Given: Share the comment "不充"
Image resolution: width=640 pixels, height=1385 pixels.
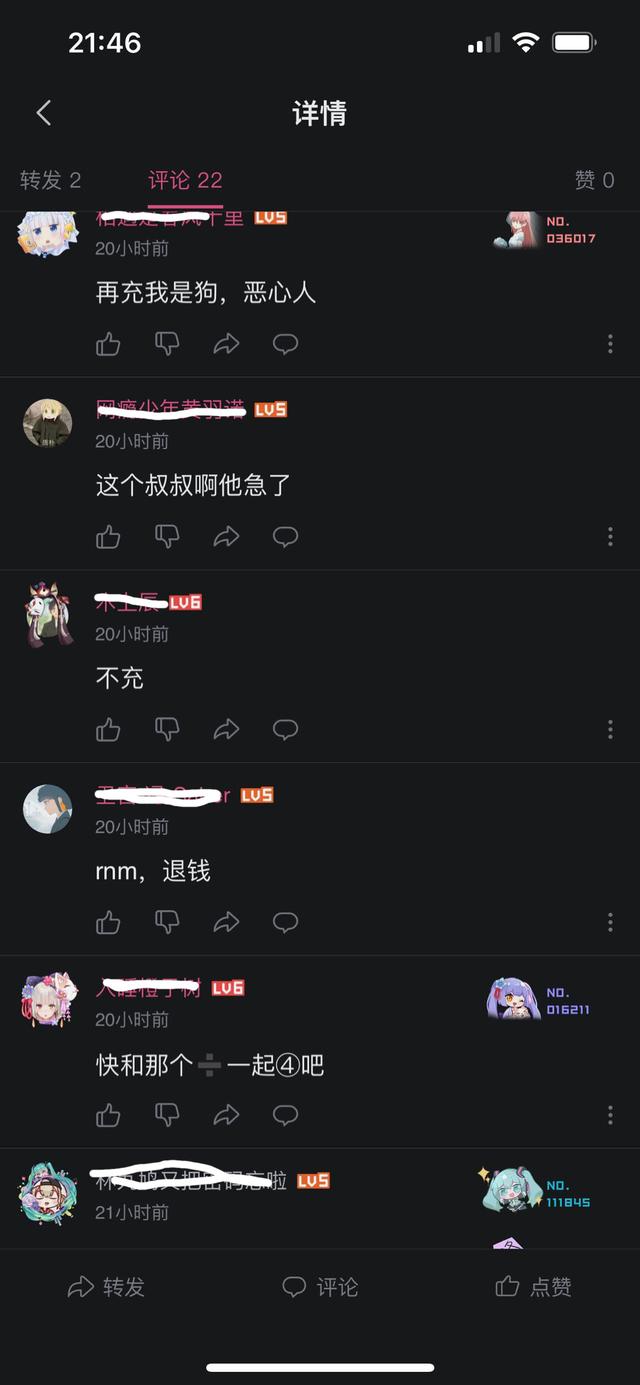Looking at the screenshot, I should pyautogui.click(x=227, y=730).
